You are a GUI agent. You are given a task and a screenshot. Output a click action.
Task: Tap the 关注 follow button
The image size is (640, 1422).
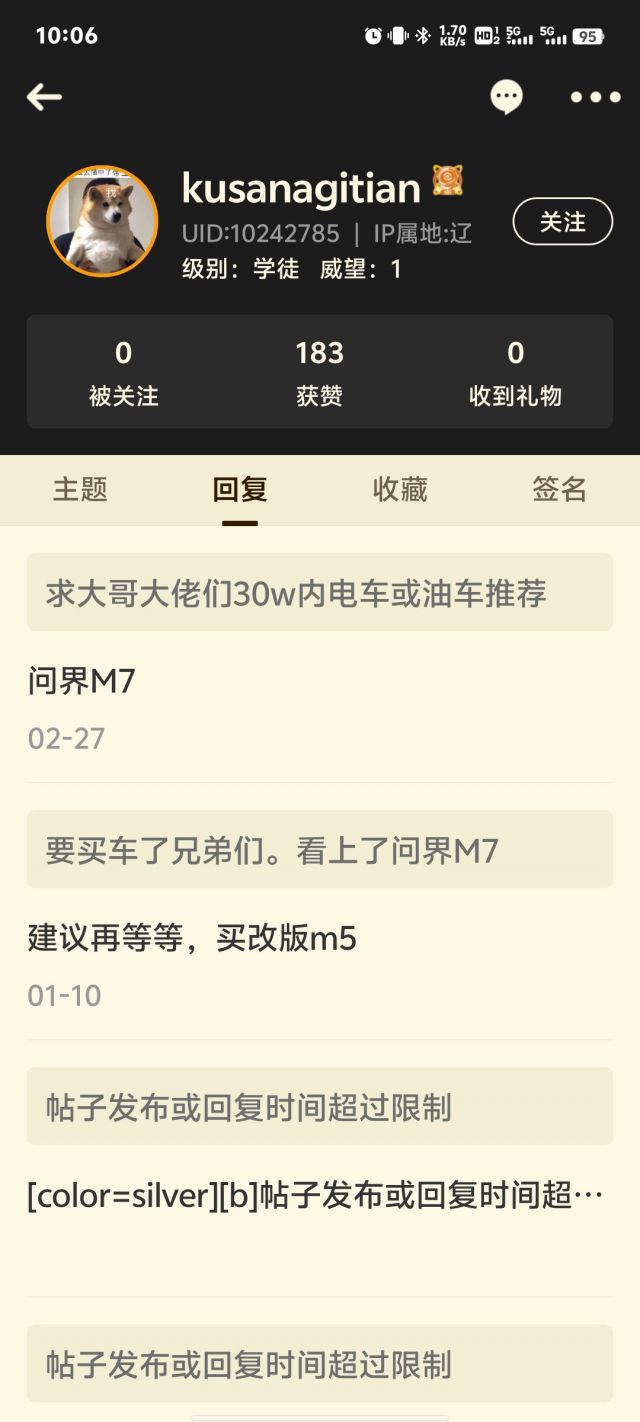tap(562, 222)
